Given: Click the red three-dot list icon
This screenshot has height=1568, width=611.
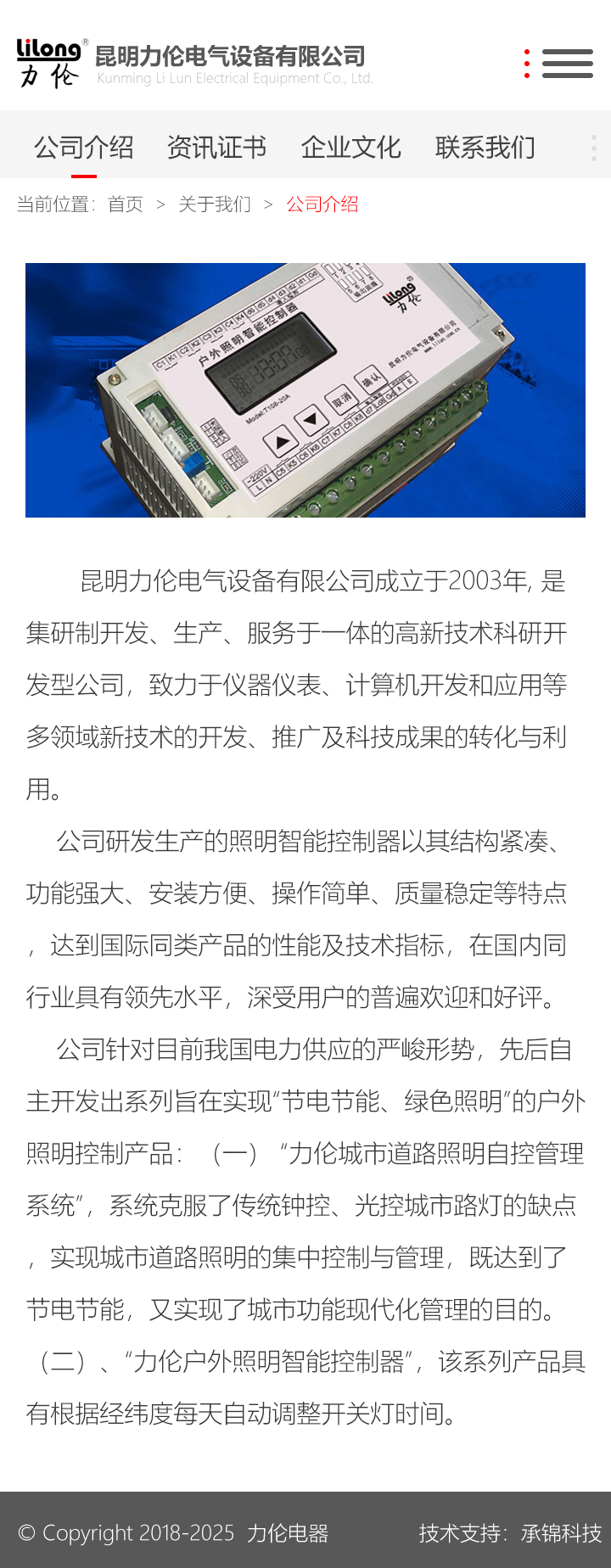Looking at the screenshot, I should pyautogui.click(x=528, y=63).
